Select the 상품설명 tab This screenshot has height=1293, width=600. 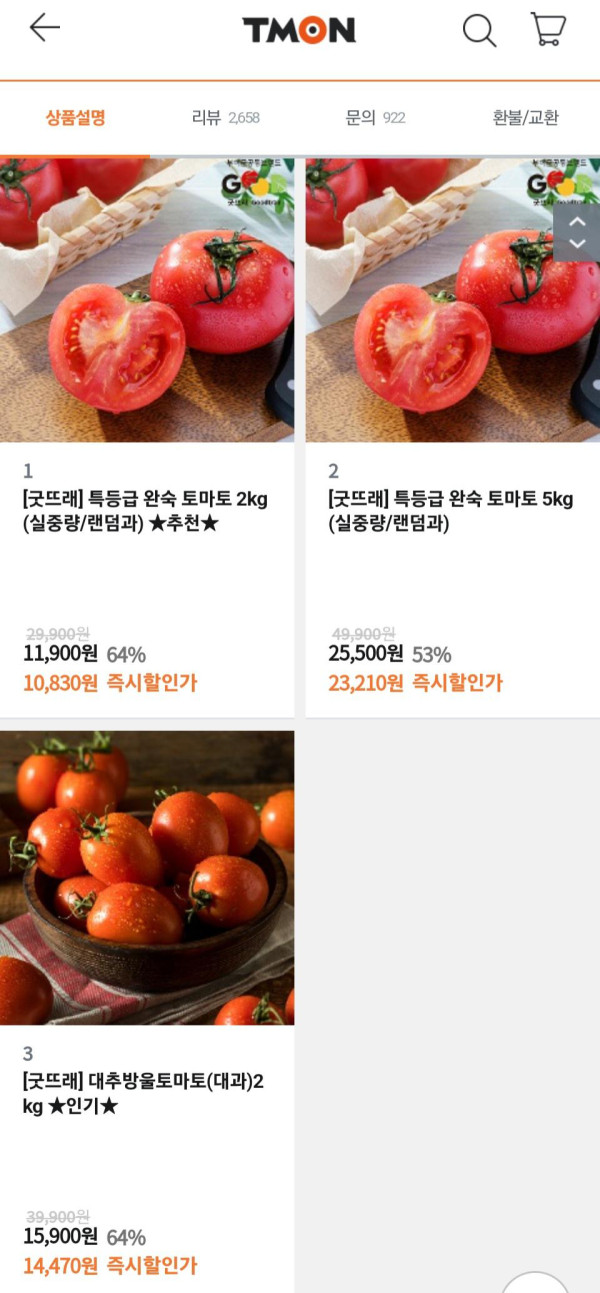75,118
